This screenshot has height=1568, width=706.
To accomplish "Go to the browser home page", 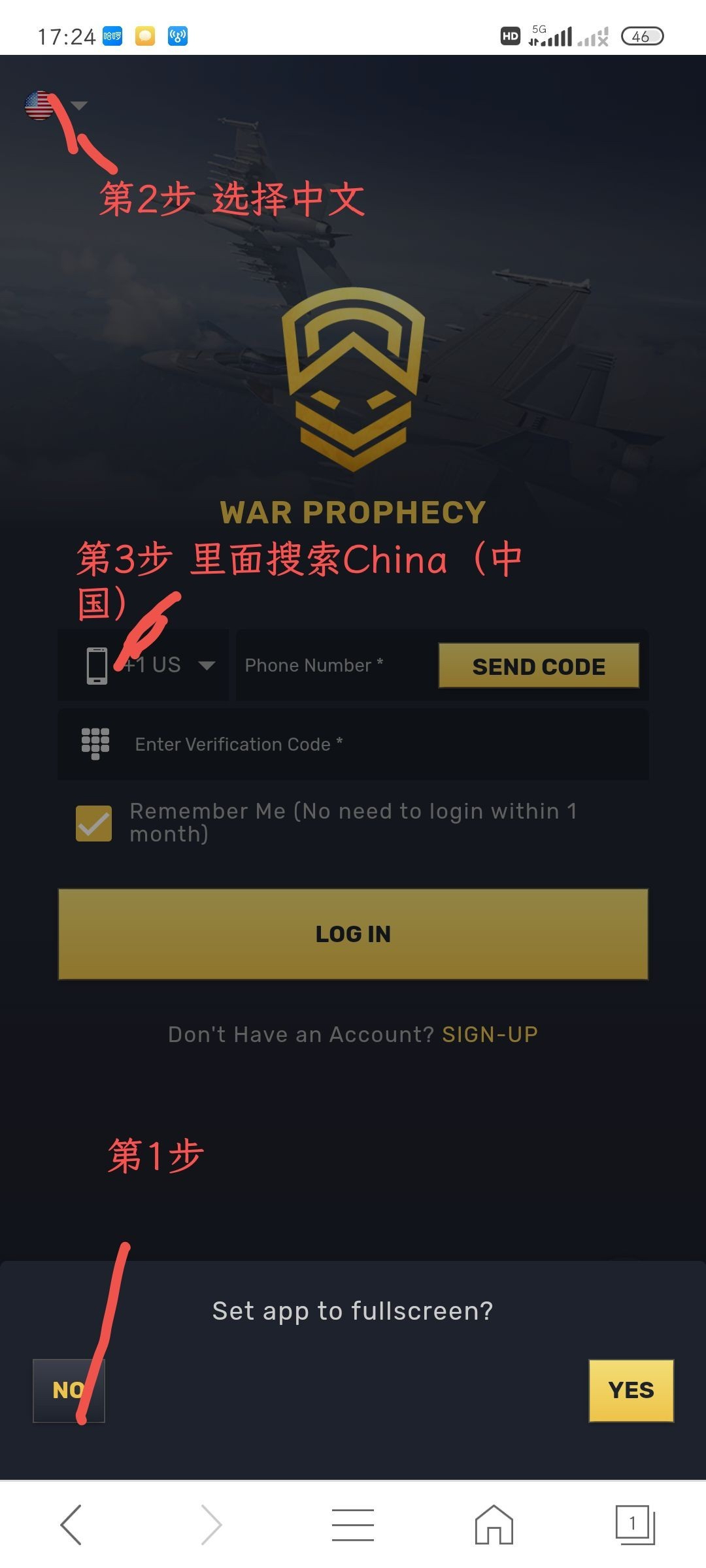I will [x=494, y=1525].
